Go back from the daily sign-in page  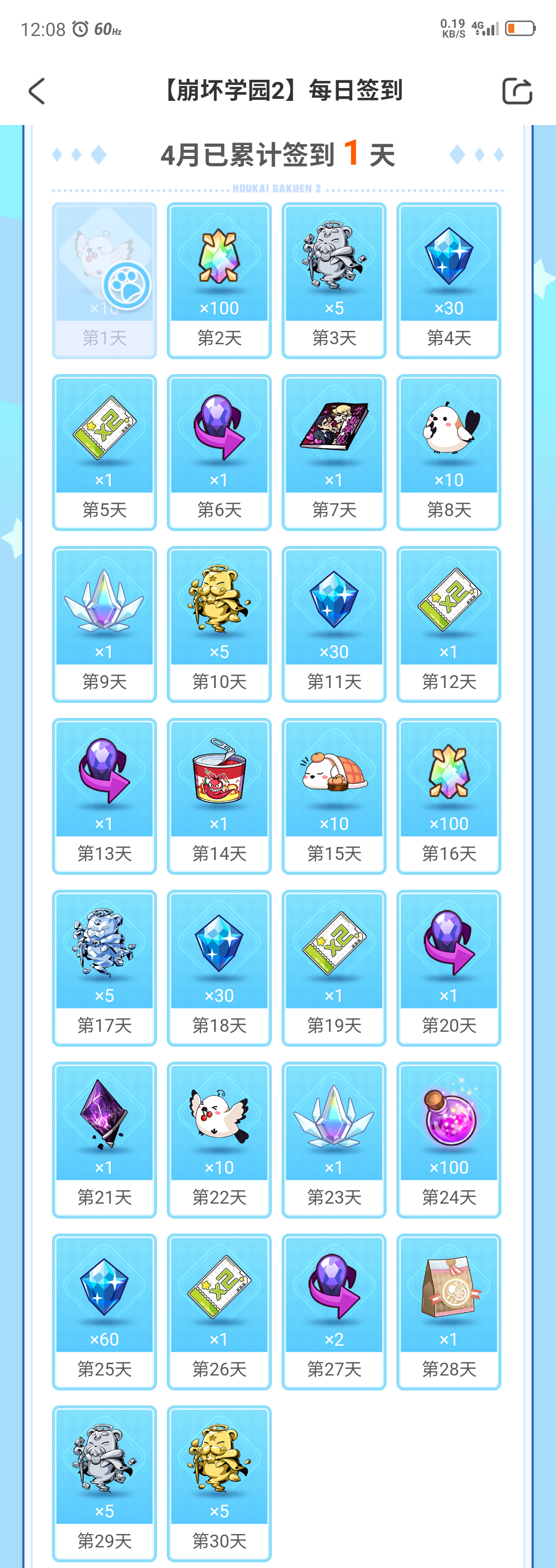[x=37, y=91]
